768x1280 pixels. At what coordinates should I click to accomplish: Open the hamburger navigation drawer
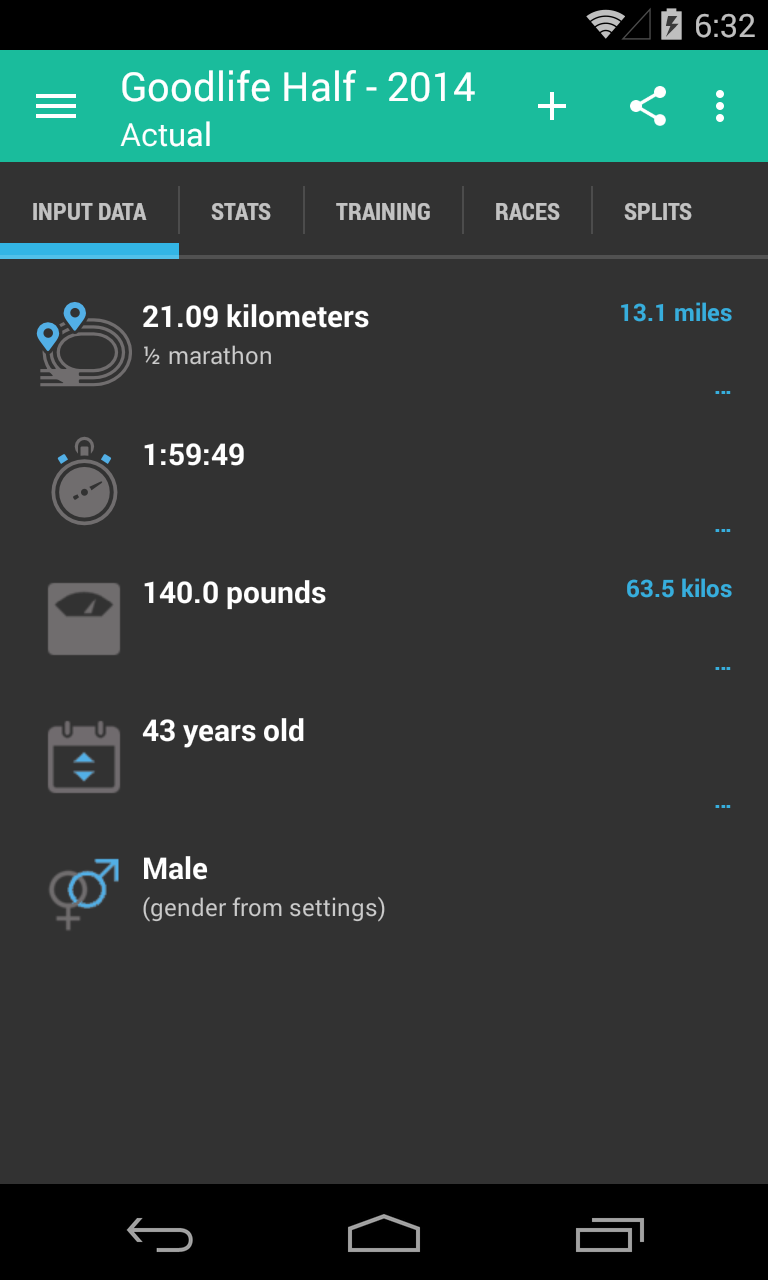point(56,106)
